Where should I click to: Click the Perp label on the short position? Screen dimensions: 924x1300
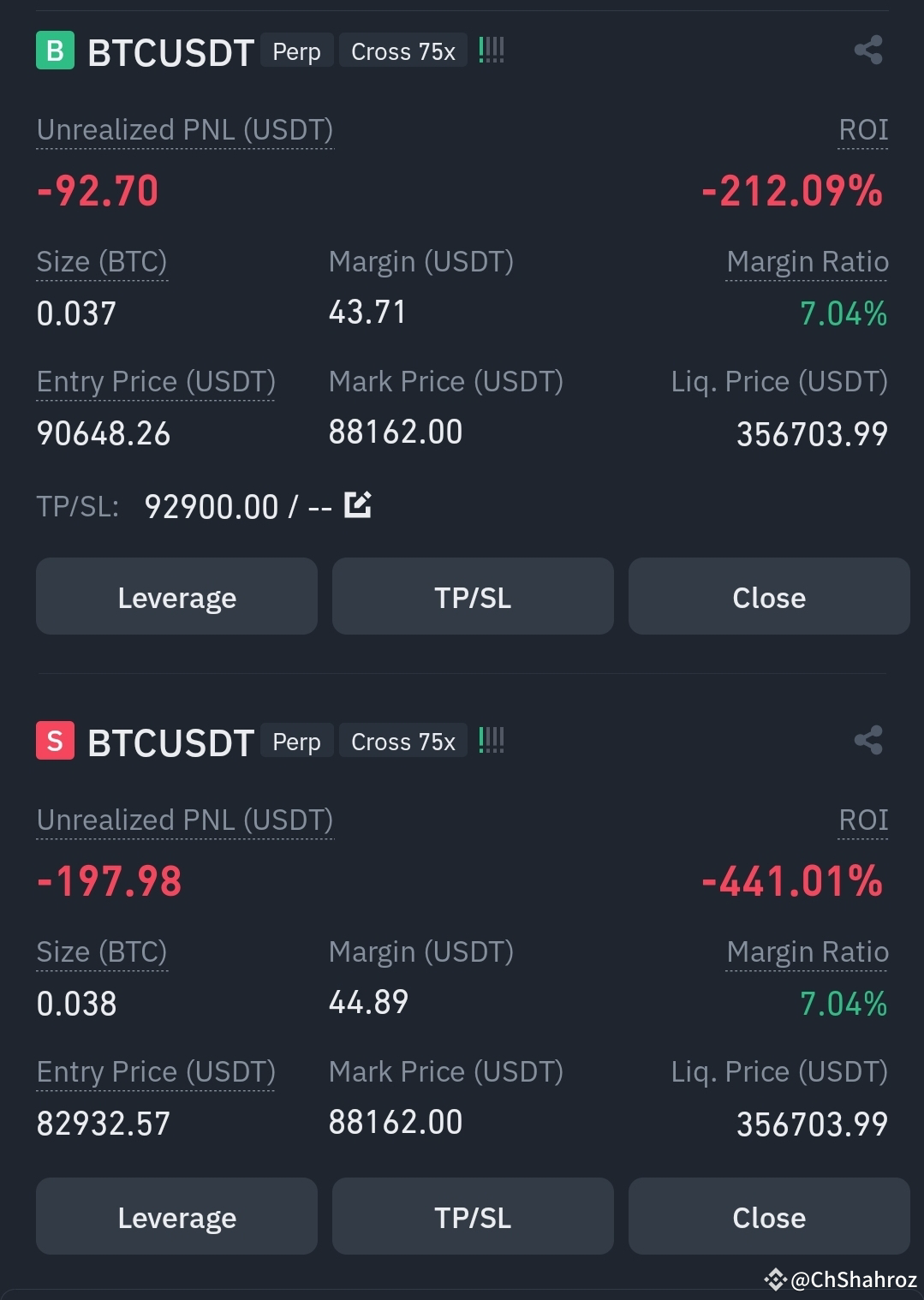pyautogui.click(x=296, y=741)
